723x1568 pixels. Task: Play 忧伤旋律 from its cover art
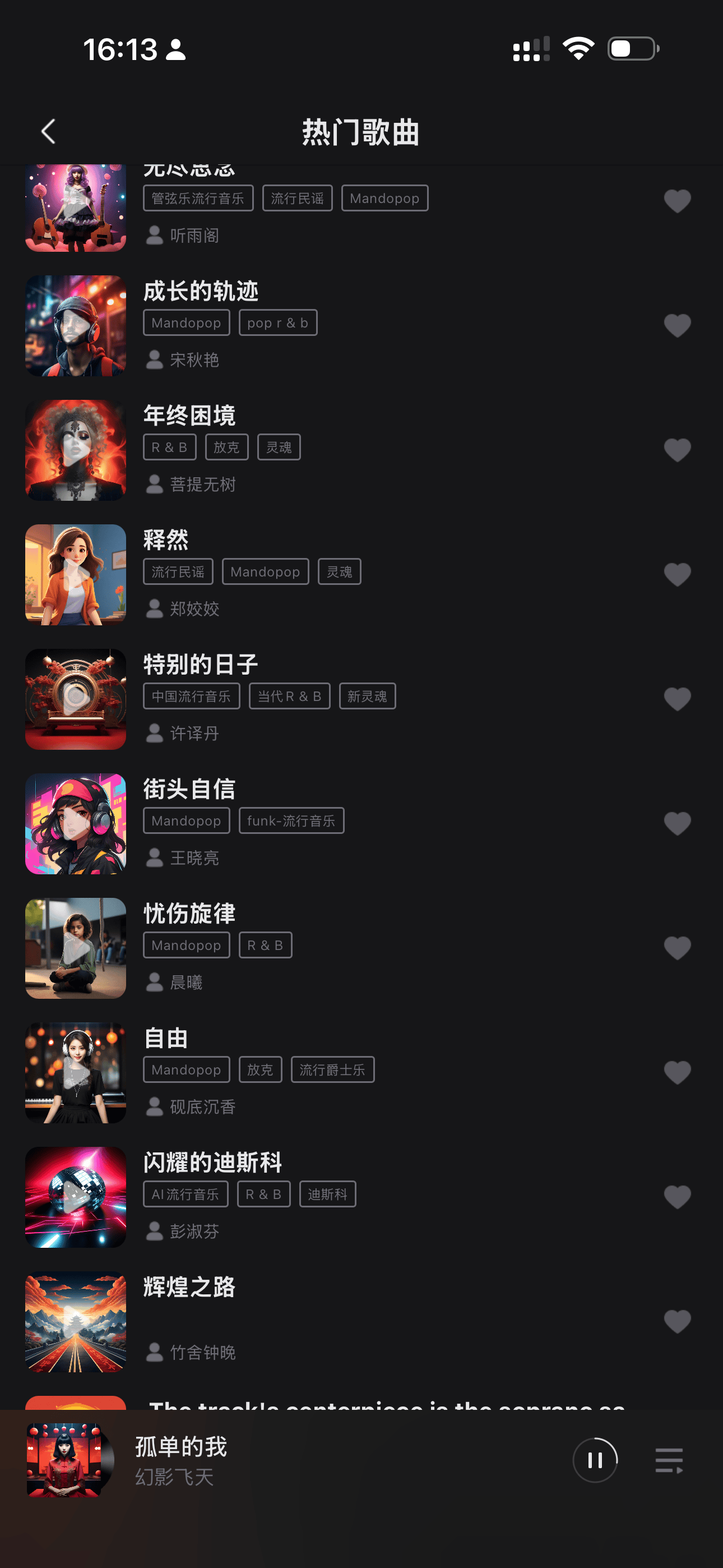click(76, 948)
